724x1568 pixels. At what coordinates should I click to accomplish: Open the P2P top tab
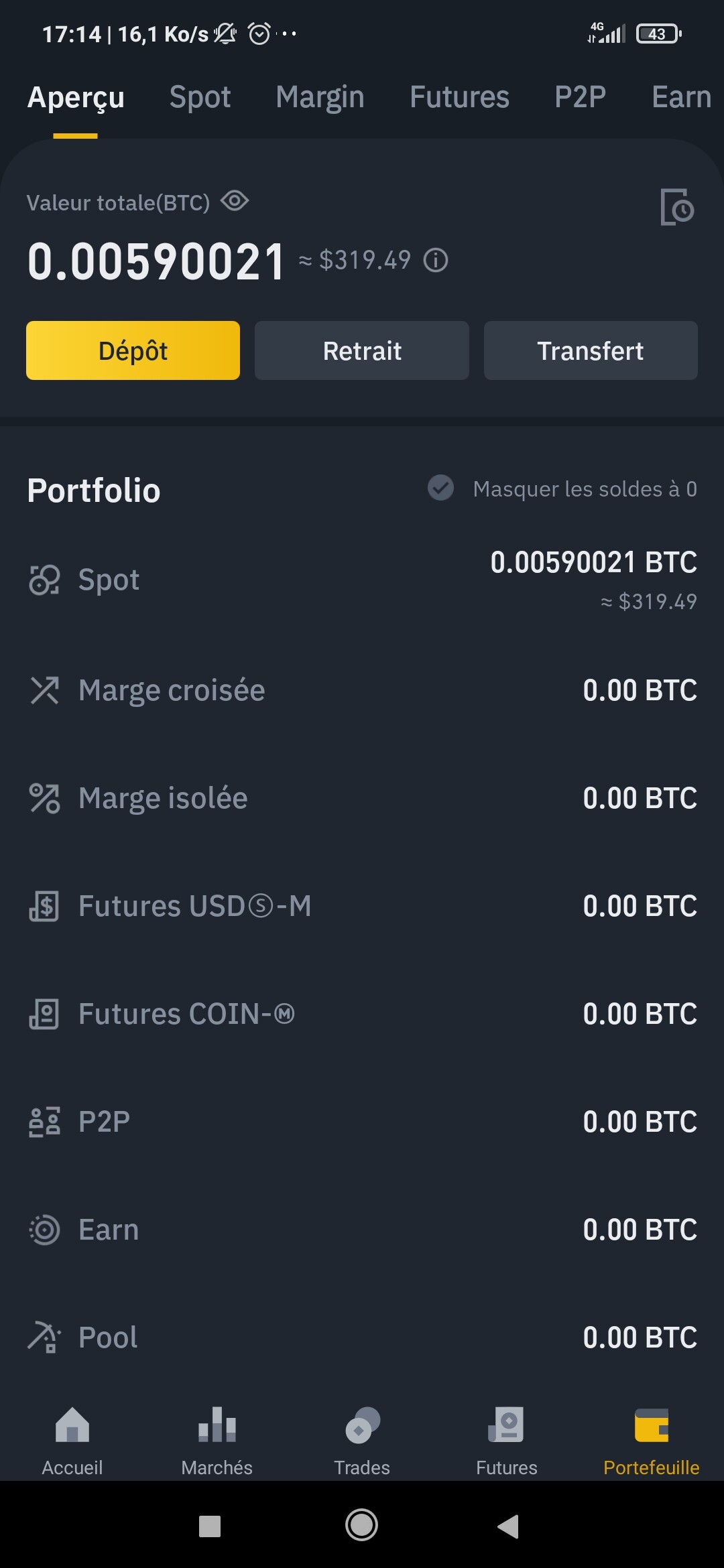tap(580, 97)
